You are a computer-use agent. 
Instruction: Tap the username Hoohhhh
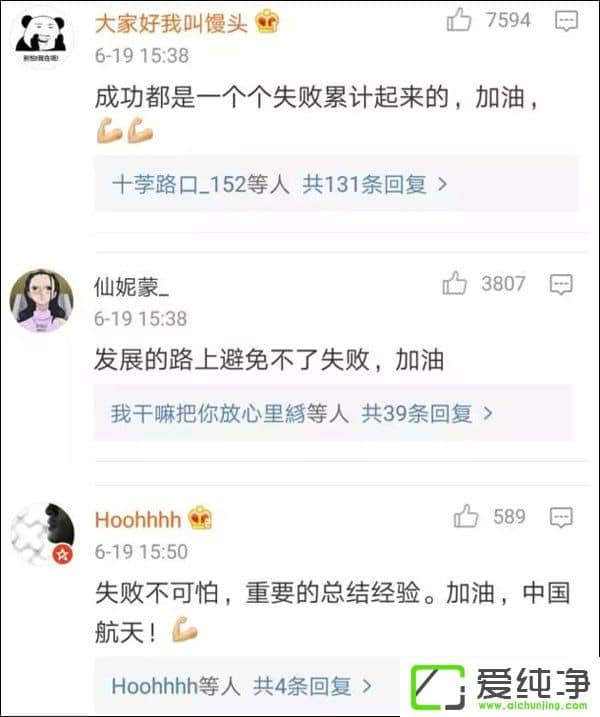138,519
